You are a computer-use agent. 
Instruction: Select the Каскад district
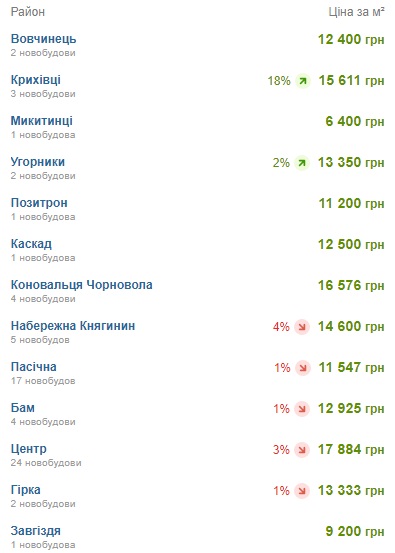click(x=31, y=244)
